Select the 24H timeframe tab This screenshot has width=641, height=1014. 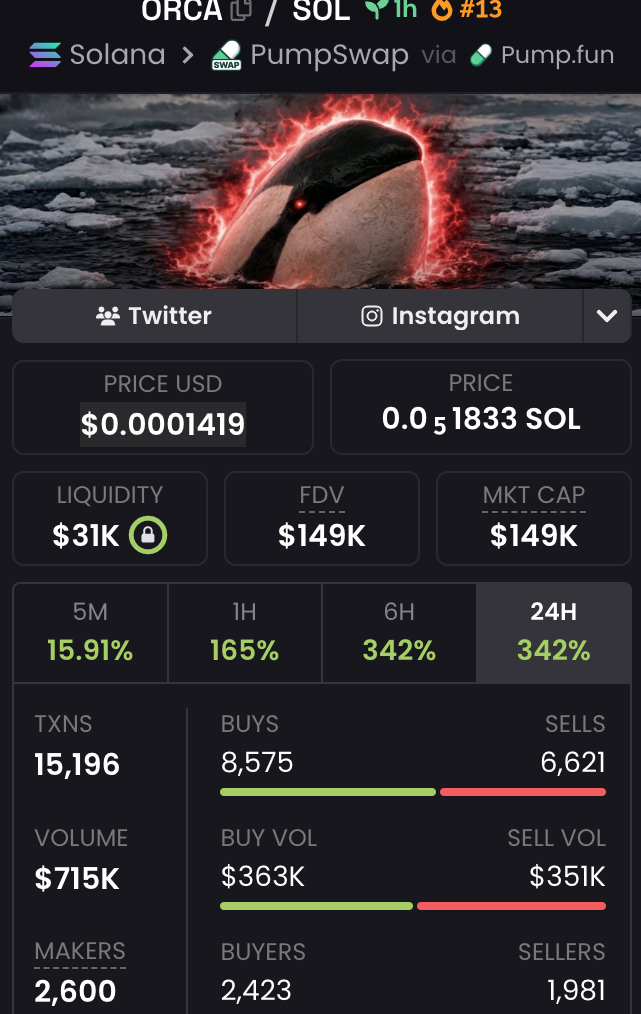pyautogui.click(x=553, y=632)
